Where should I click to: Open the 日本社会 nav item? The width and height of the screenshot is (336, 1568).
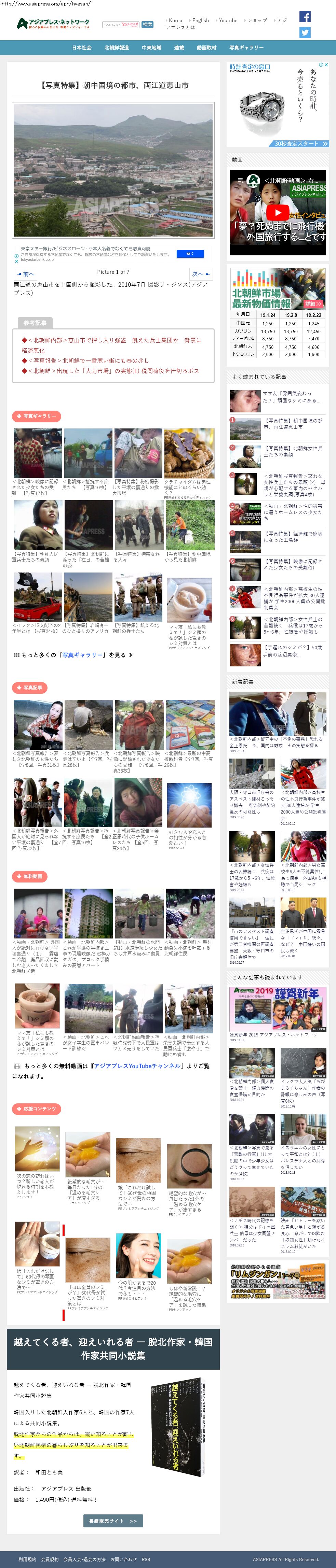coord(82,47)
